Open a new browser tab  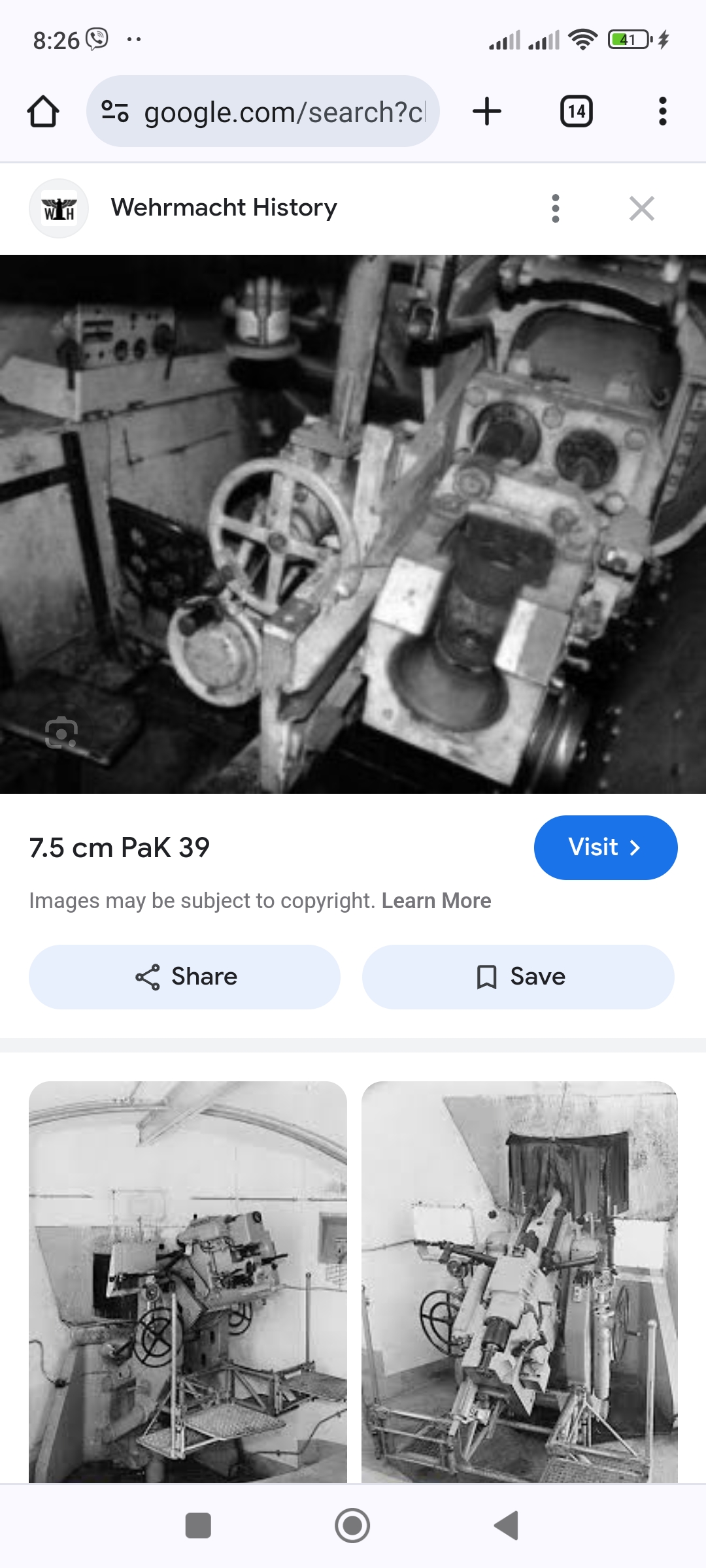click(487, 111)
